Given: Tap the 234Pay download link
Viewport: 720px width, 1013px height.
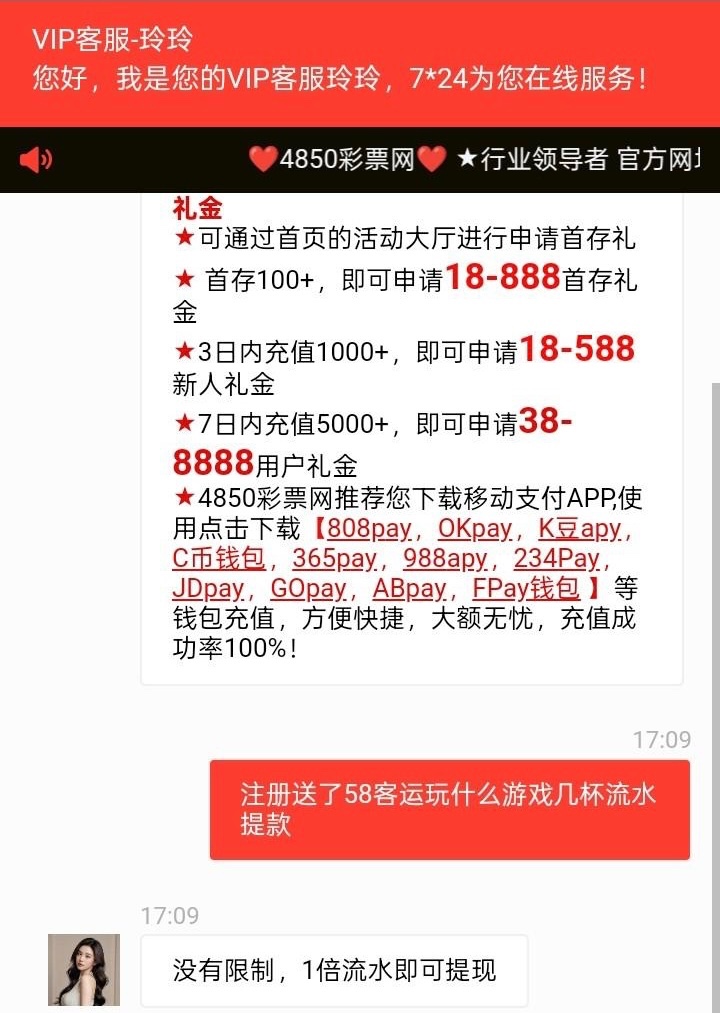Looking at the screenshot, I should (557, 558).
